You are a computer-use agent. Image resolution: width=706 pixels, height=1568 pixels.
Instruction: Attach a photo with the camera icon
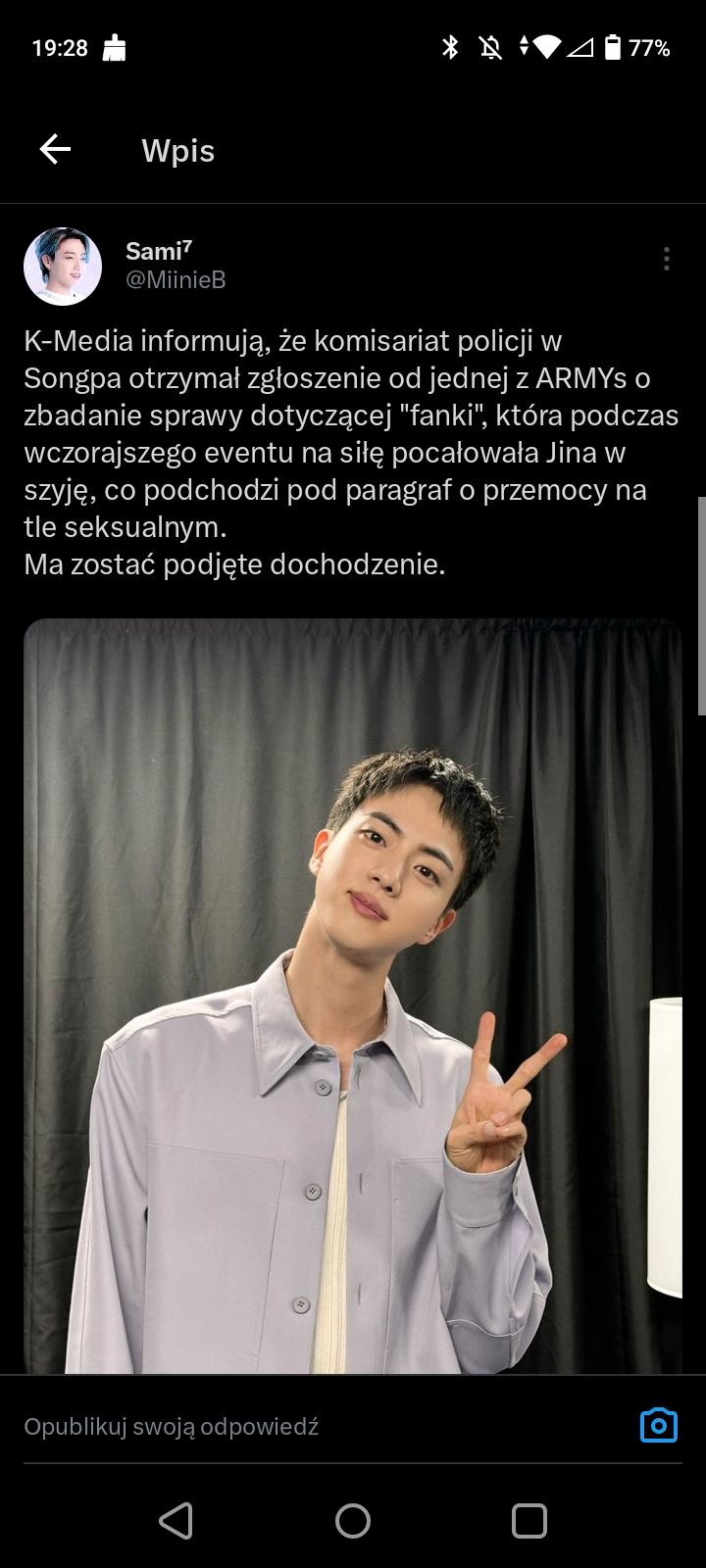pos(659,1426)
